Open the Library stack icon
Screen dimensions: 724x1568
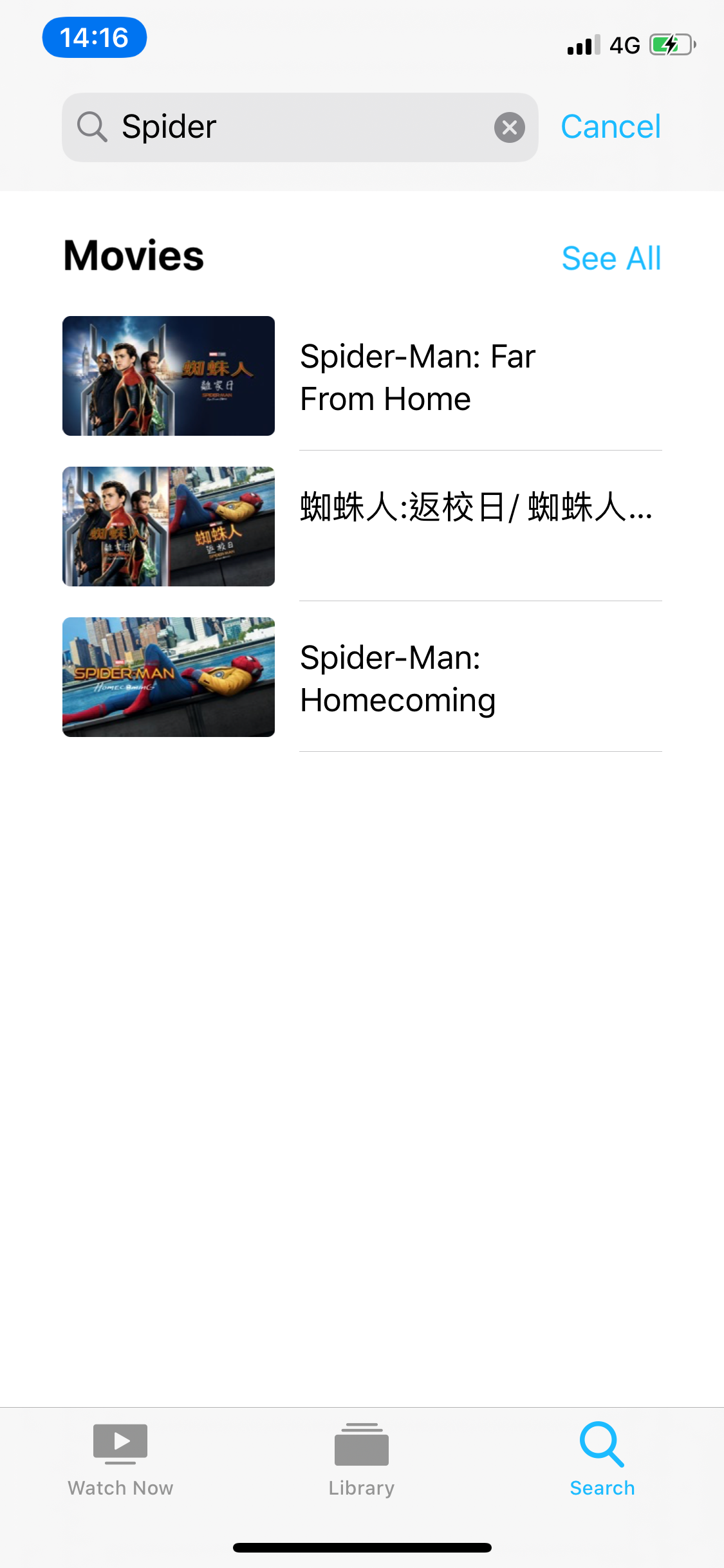(x=361, y=1444)
